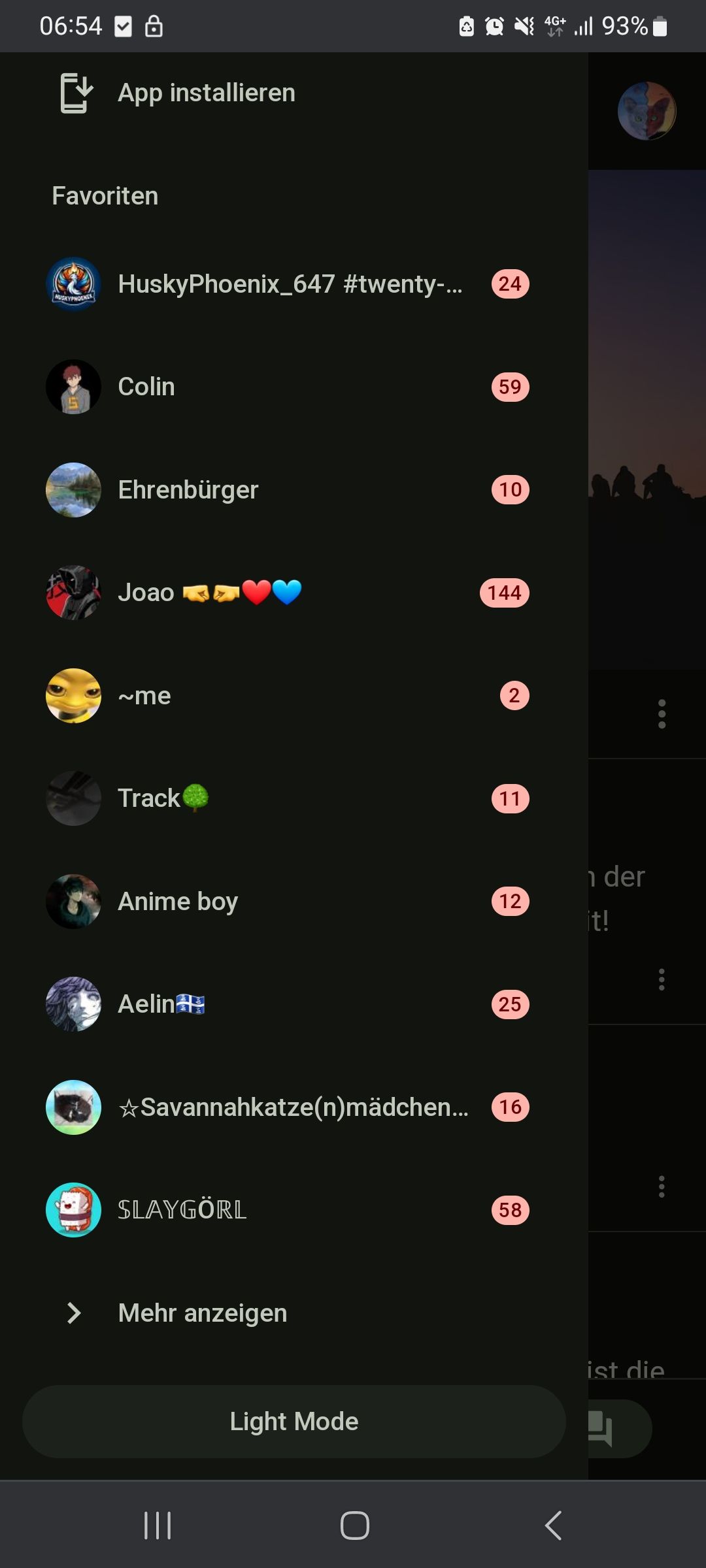Open the chat with Aelin
This screenshot has width=706, height=1568.
point(161,1004)
